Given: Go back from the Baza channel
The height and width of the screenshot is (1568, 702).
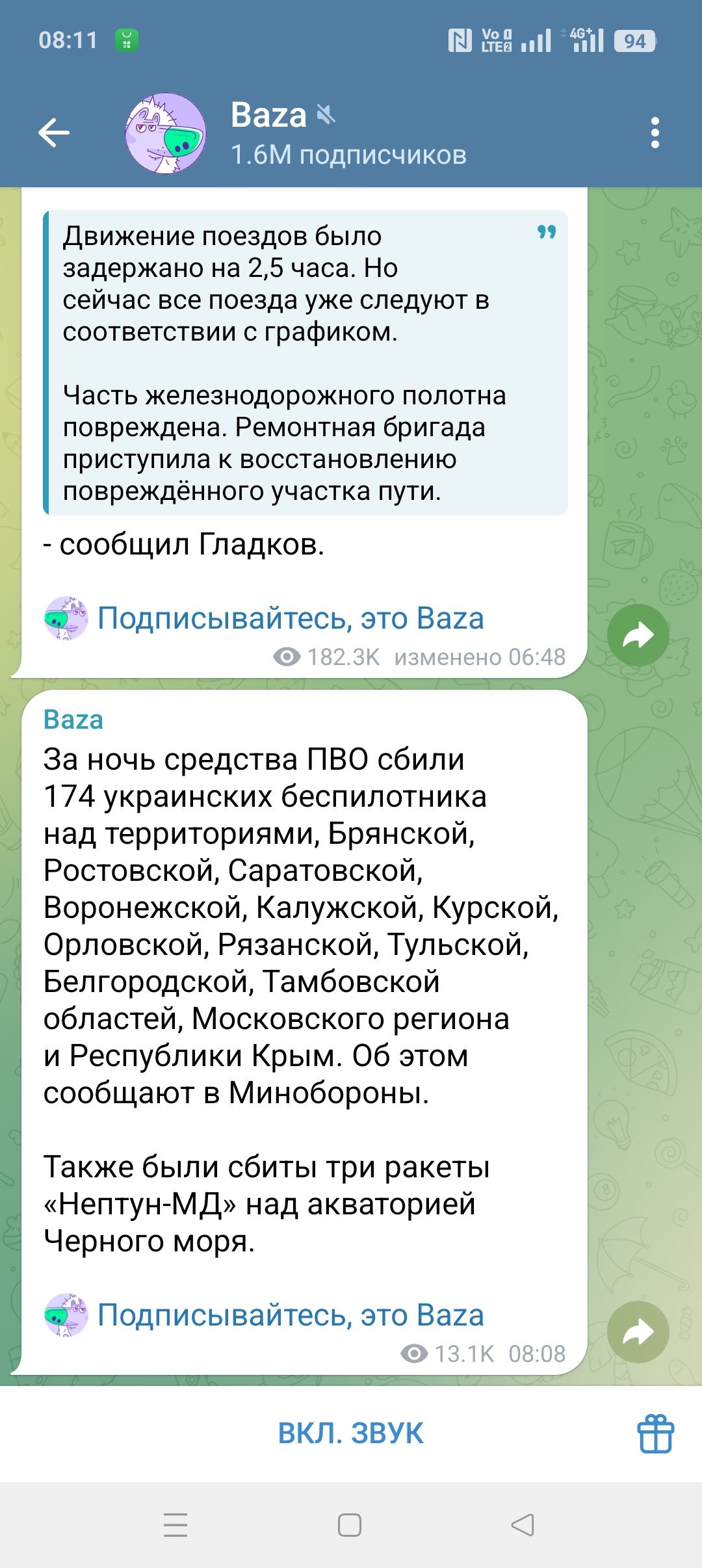Looking at the screenshot, I should (x=54, y=133).
